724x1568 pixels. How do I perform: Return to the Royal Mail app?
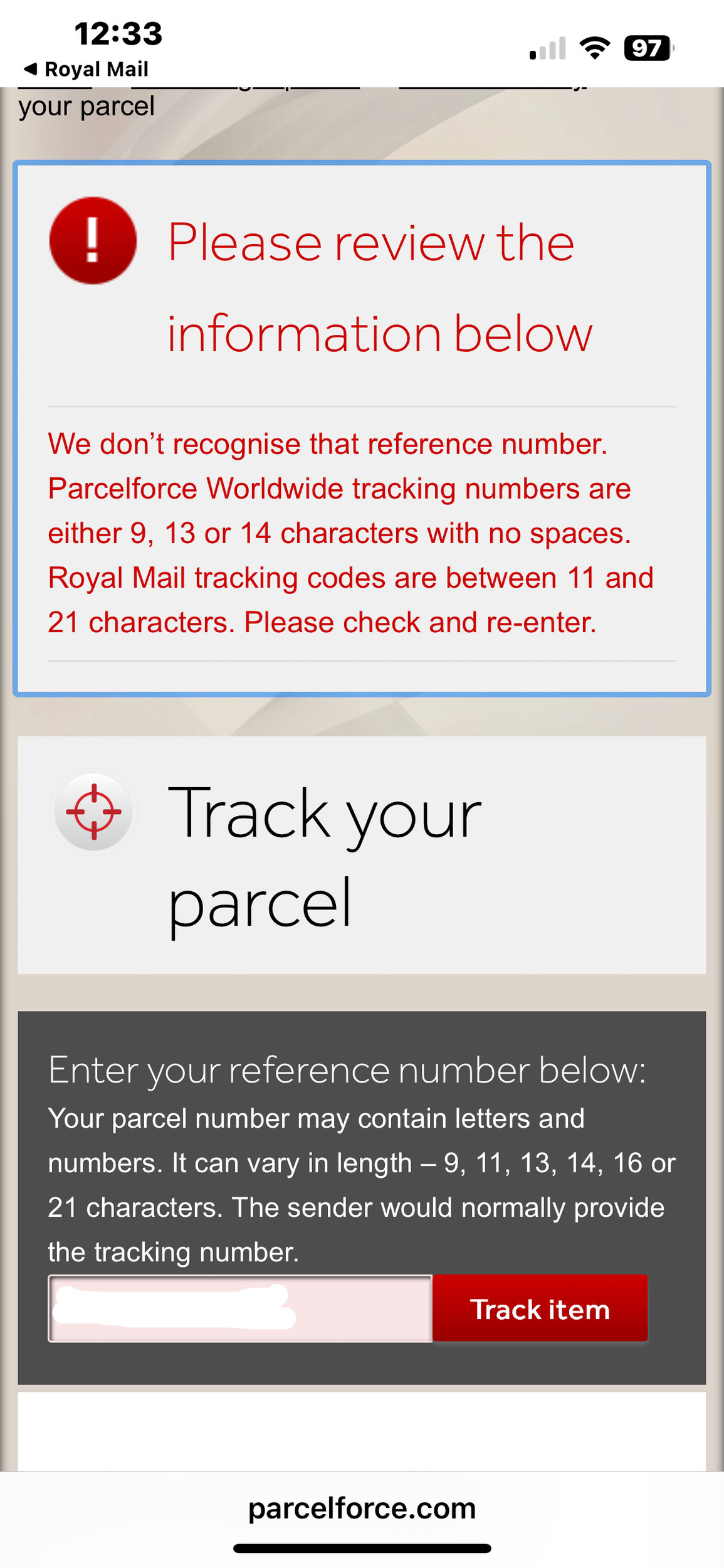86,68
